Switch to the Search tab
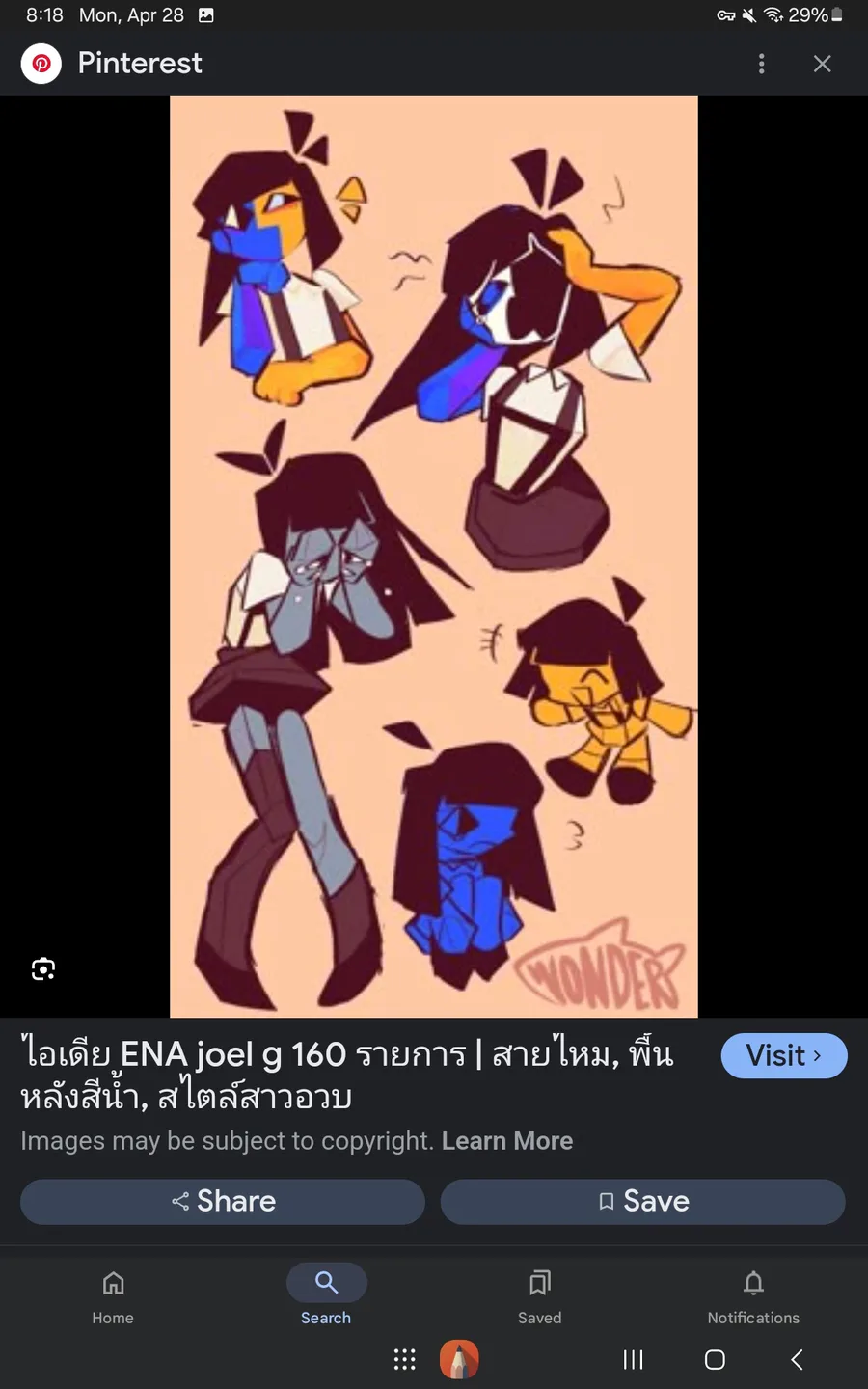The image size is (868, 1389). coord(326,1295)
